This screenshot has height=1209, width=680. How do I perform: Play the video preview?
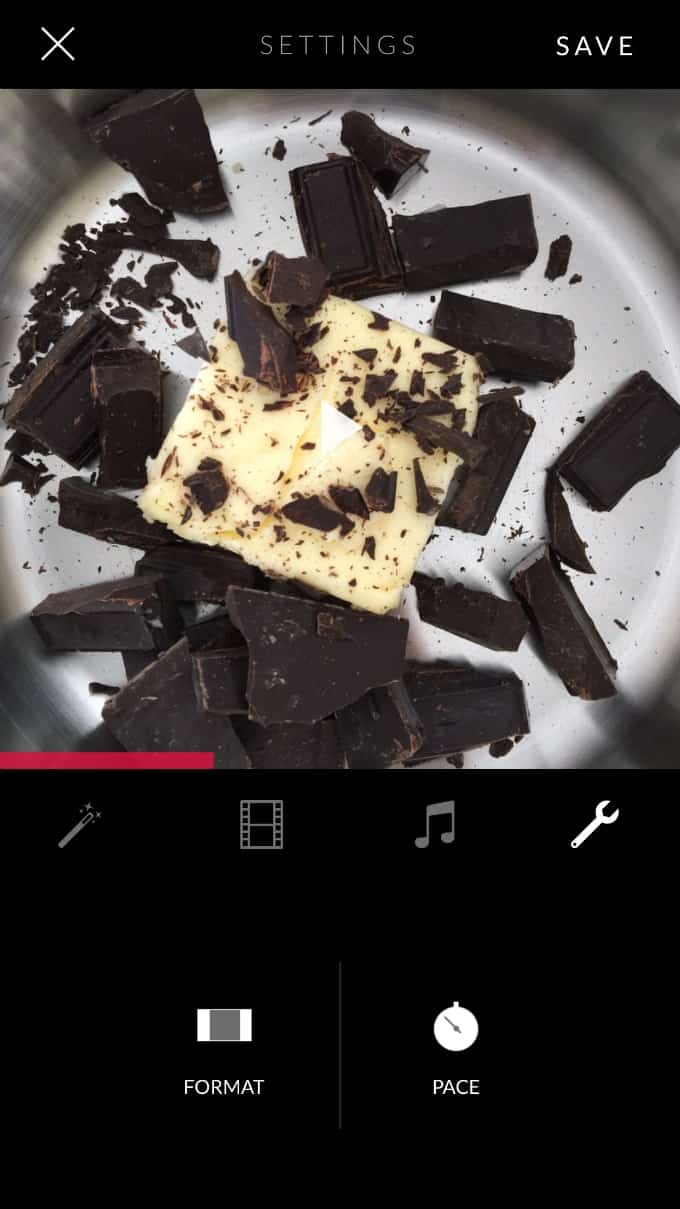pos(340,427)
